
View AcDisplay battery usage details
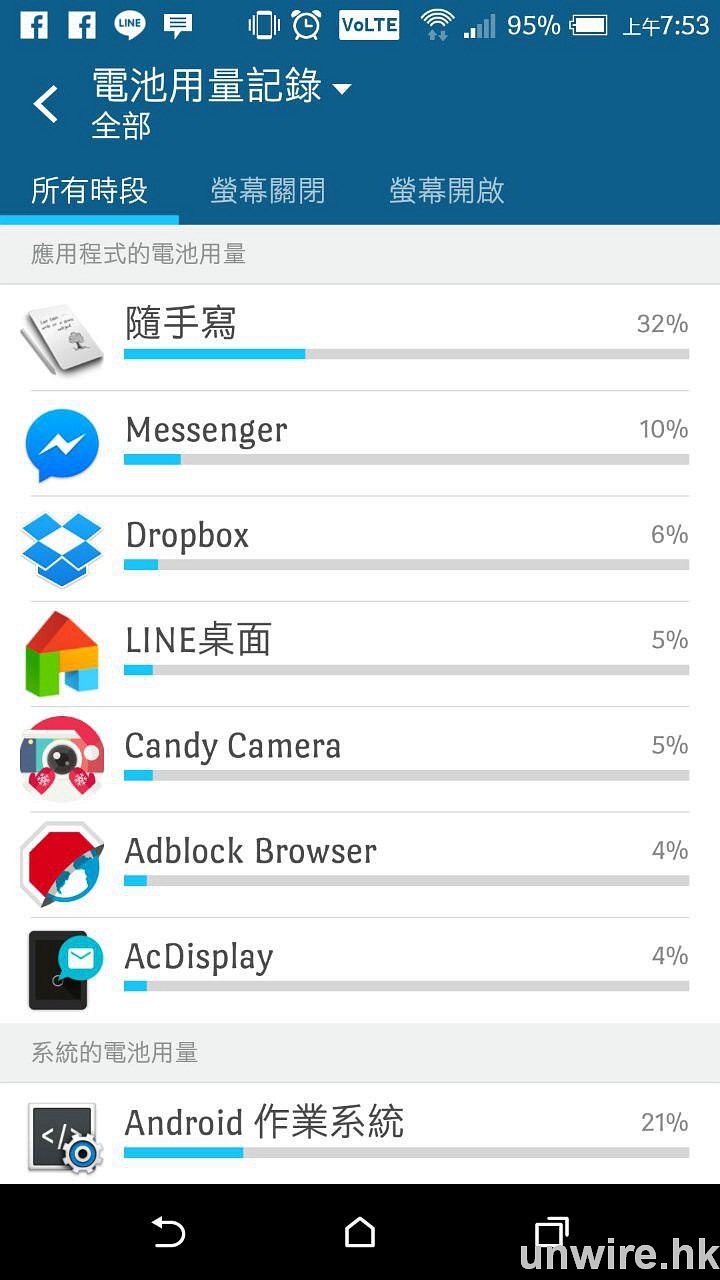(x=360, y=970)
